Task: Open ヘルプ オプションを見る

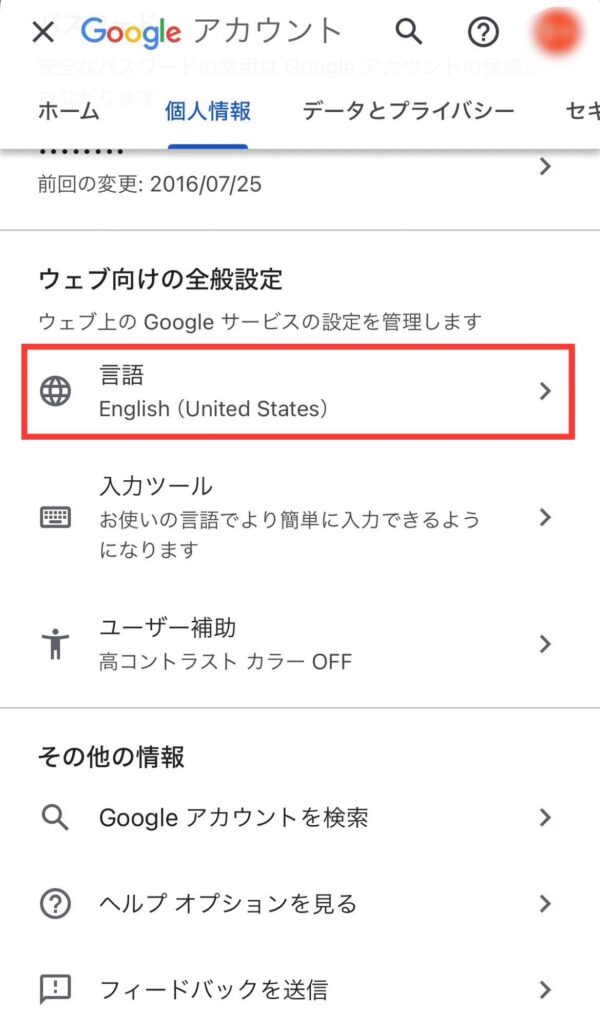Action: [300, 903]
